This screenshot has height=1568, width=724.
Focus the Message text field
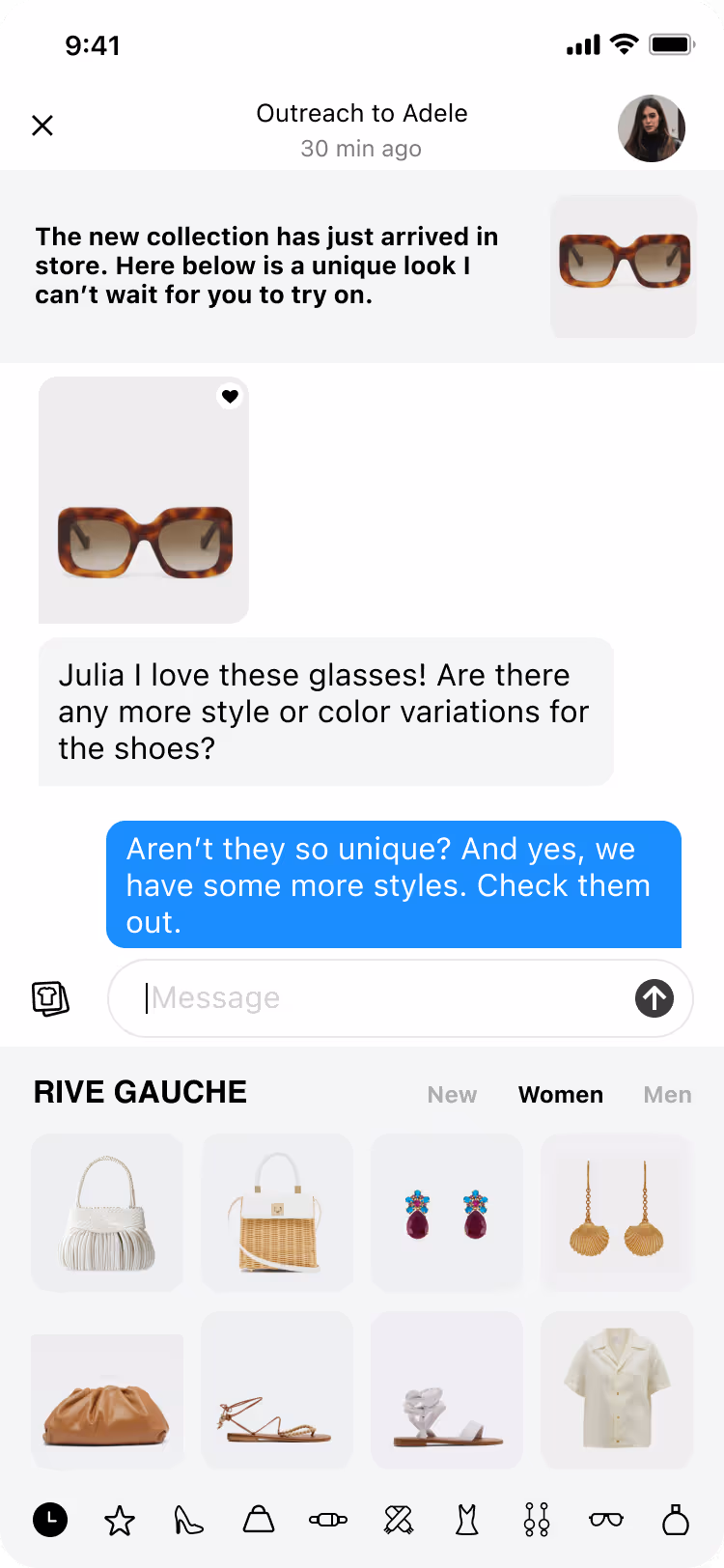[x=386, y=997]
